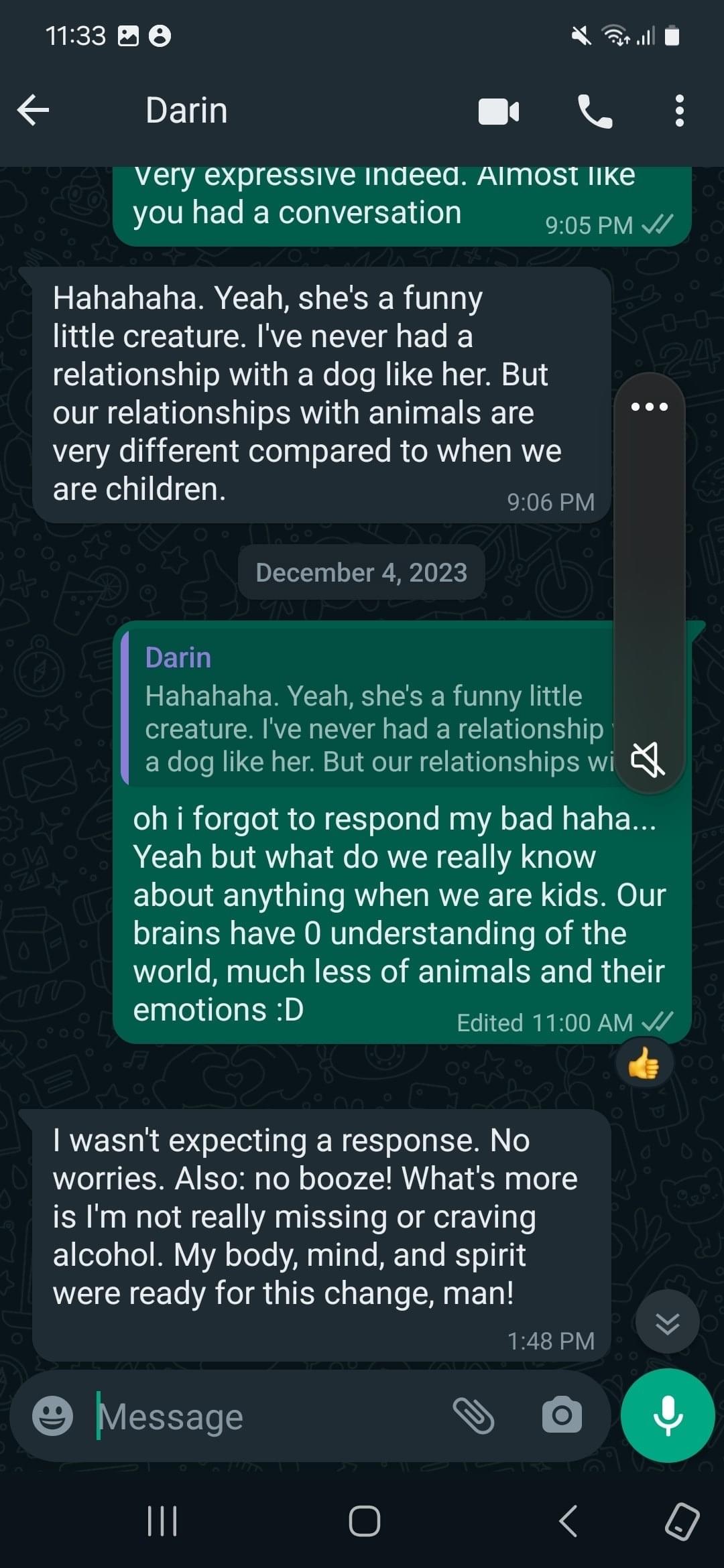Go to the home screen
Screen dimensions: 724x1568
tap(365, 1521)
